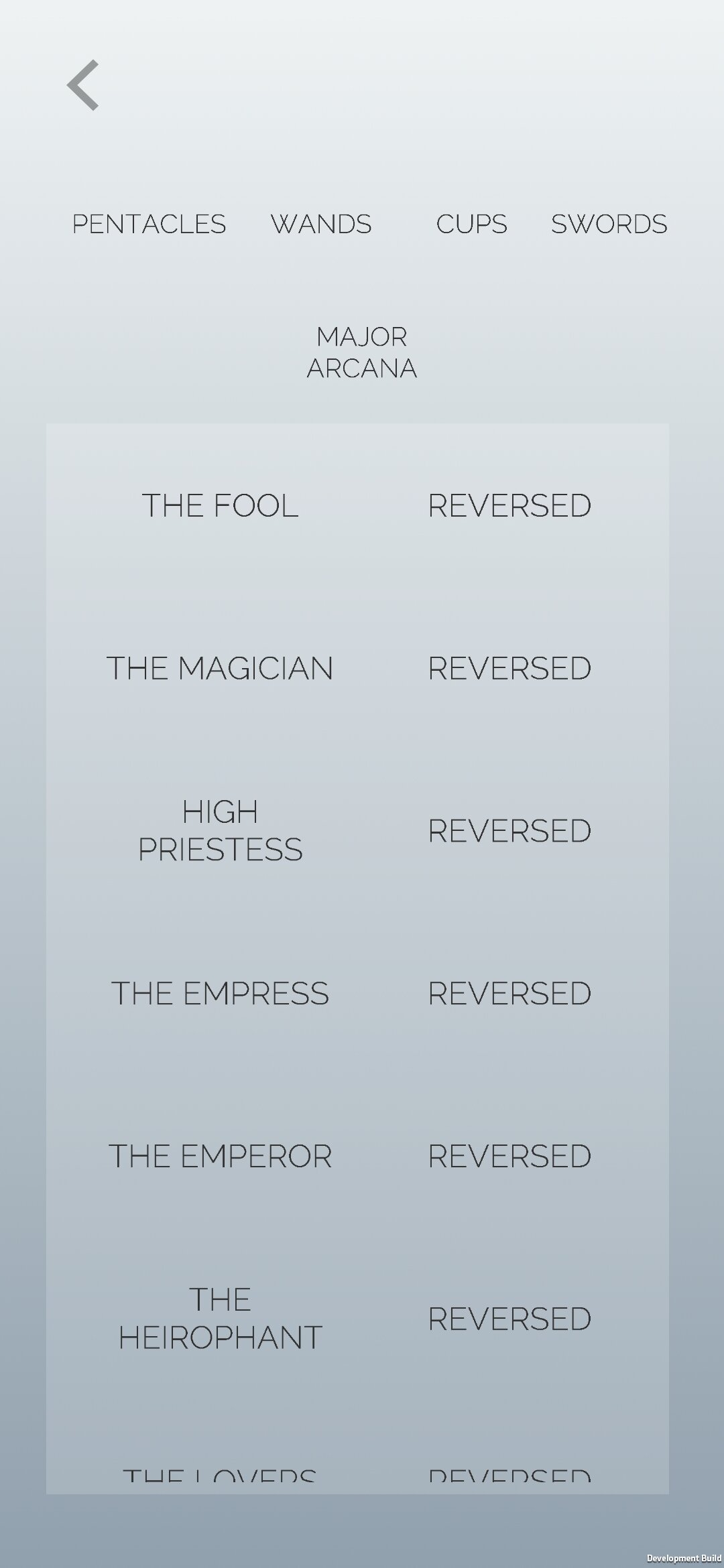Open The Heirophant card
Image resolution: width=724 pixels, height=1568 pixels.
(220, 1319)
